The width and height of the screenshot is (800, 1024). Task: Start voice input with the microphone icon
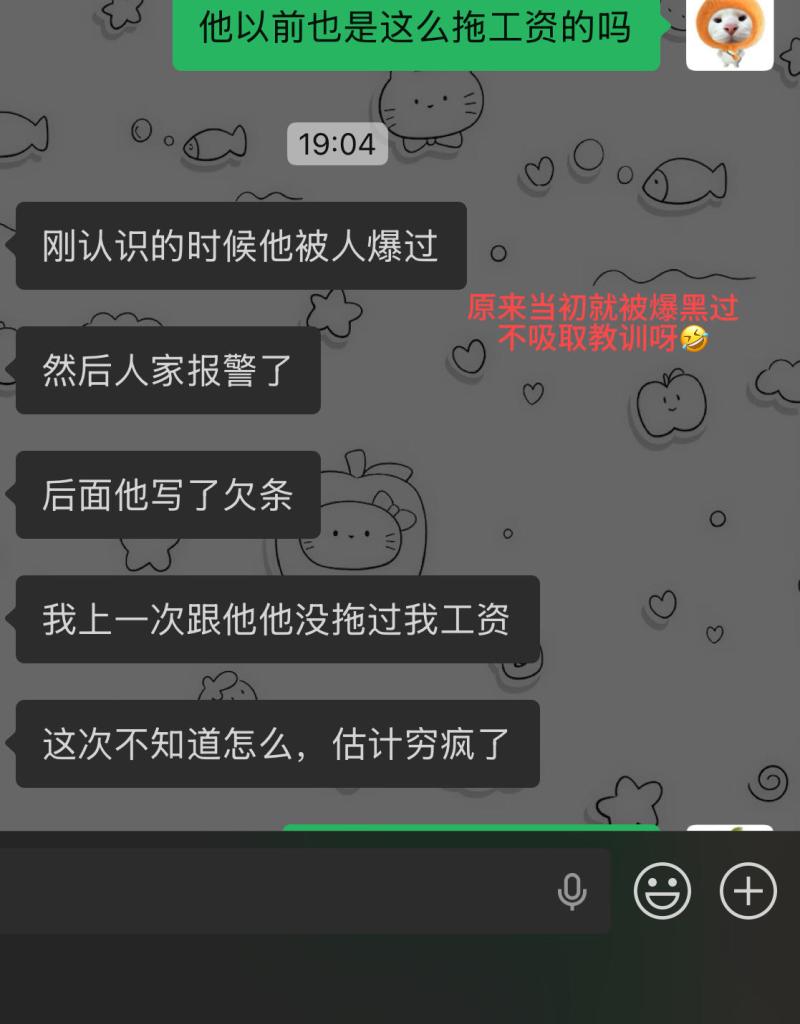[572, 891]
